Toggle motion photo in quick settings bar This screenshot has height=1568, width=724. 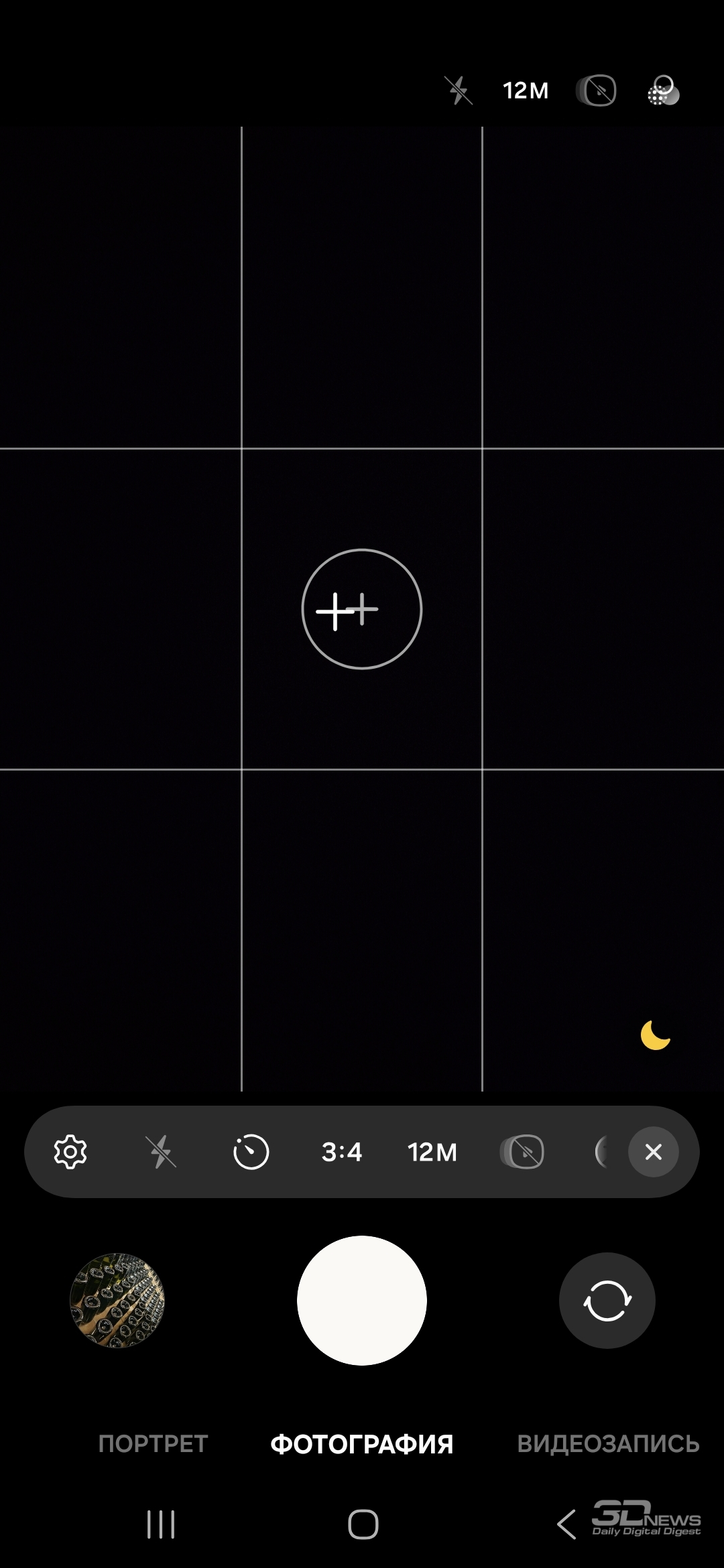click(522, 1152)
